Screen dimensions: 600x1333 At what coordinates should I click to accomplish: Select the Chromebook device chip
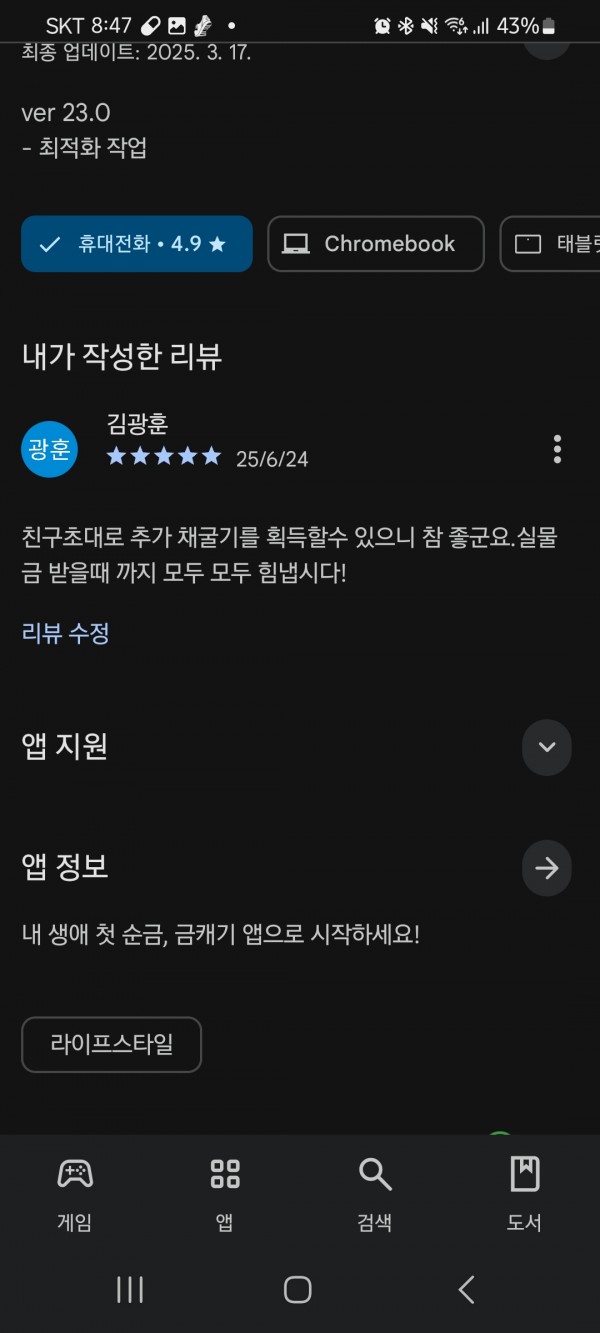pos(376,244)
